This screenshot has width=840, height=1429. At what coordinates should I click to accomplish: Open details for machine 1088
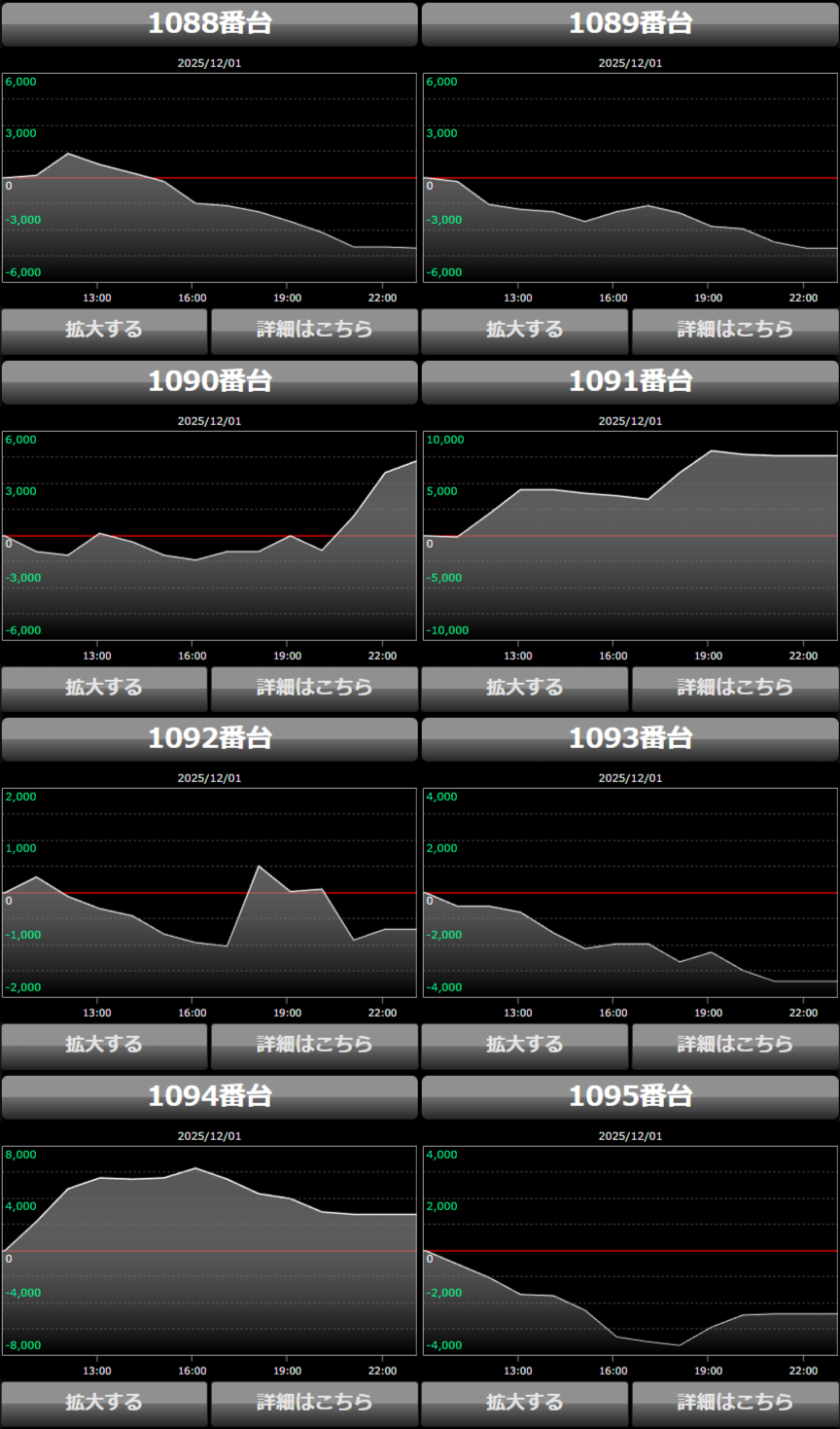point(314,330)
